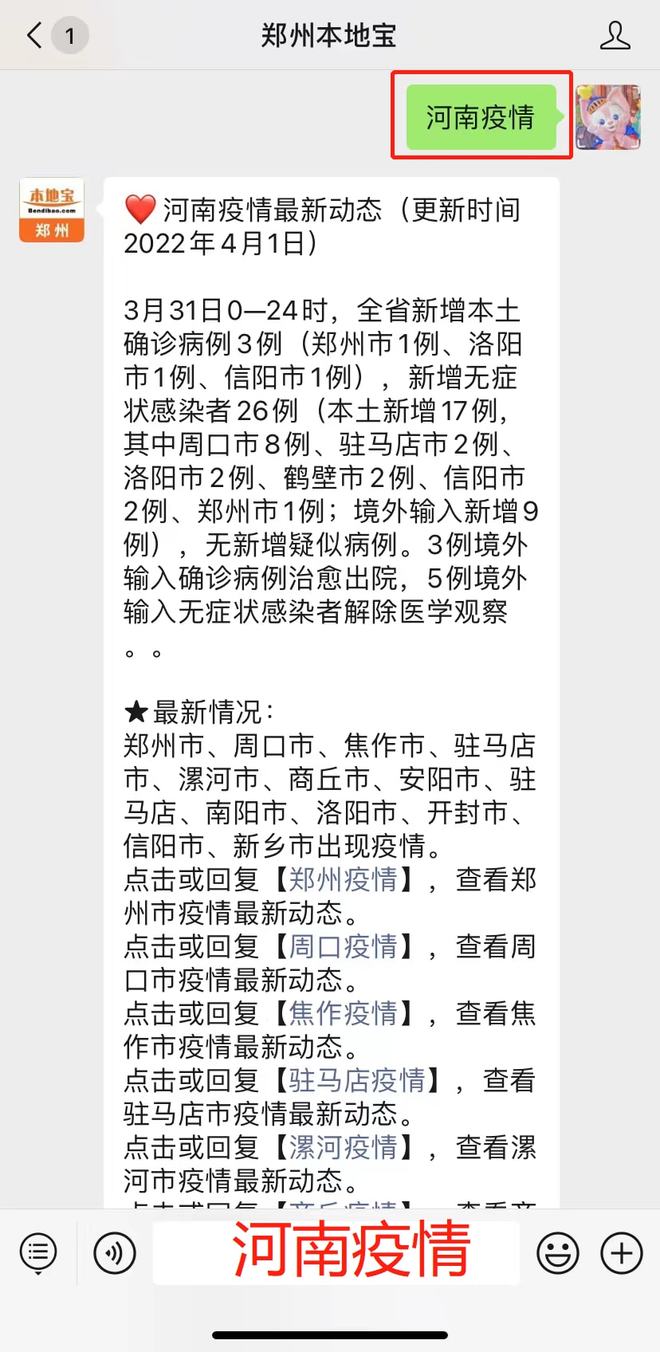
Task: Open the 周口疫情 link
Action: [x=343, y=946]
